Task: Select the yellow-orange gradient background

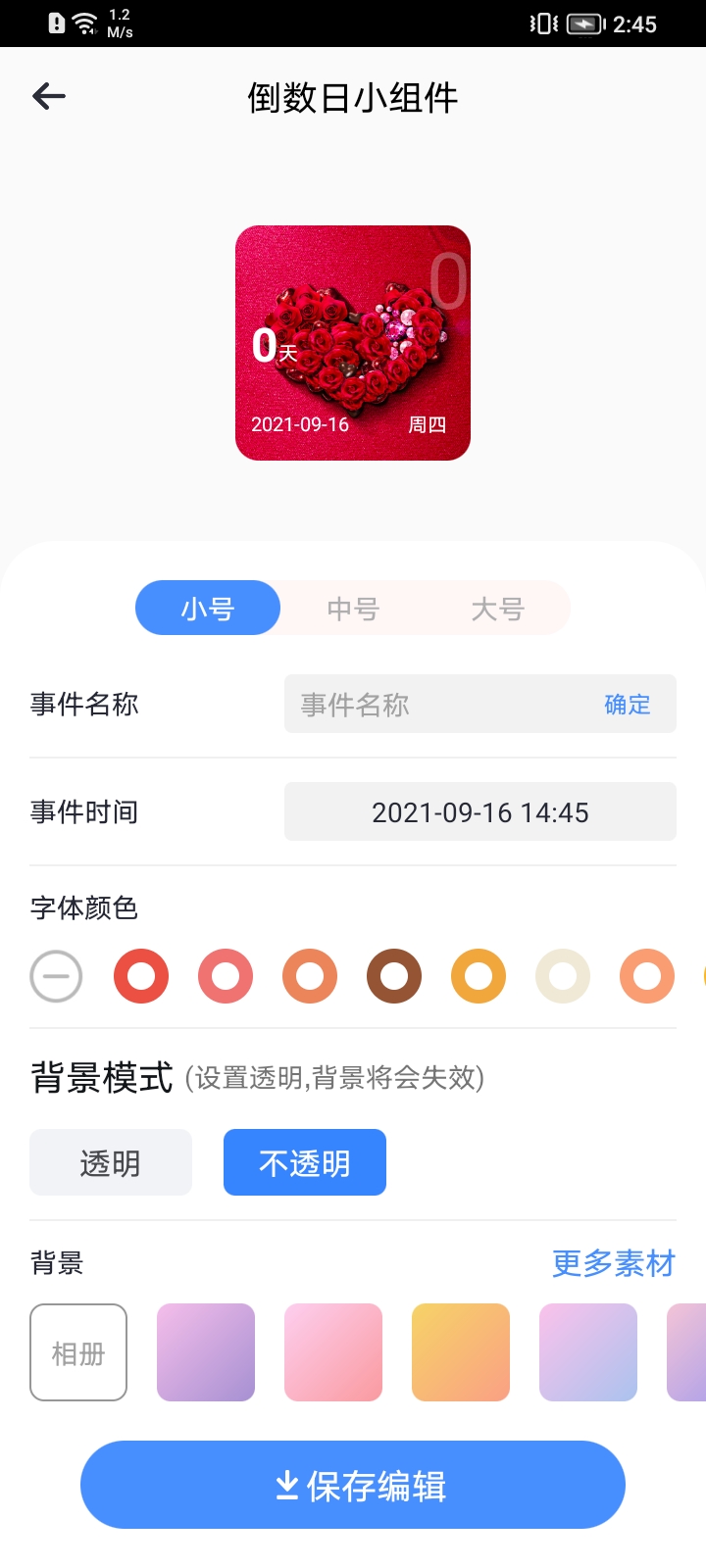Action: (461, 1352)
